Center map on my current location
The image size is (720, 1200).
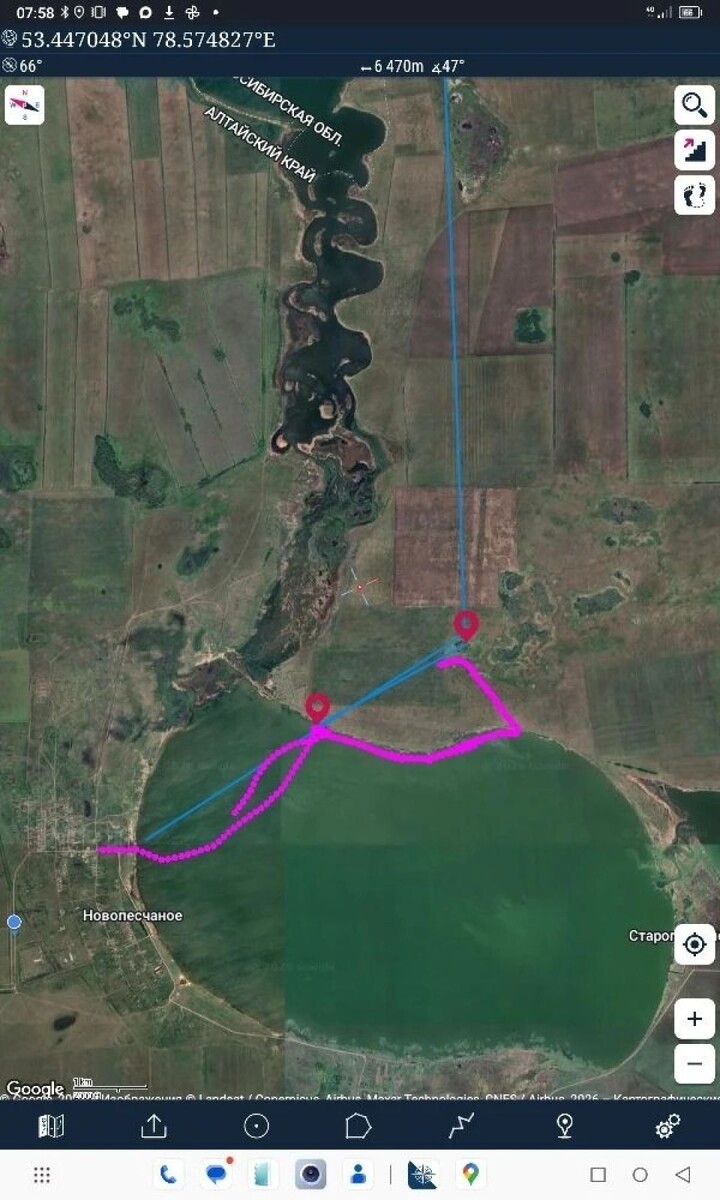[x=694, y=944]
